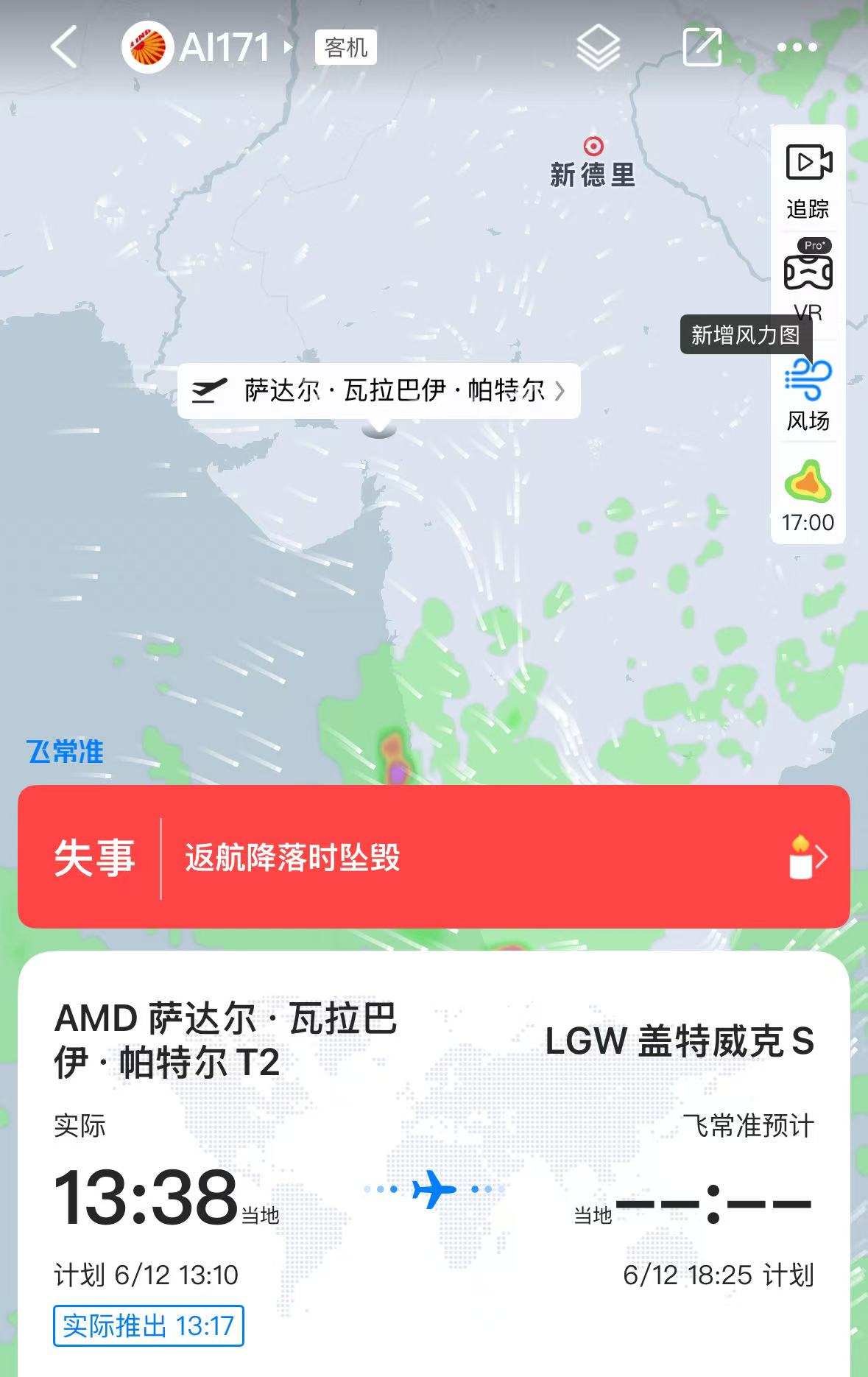The width and height of the screenshot is (868, 1377).
Task: Tap the 新德里 city marker
Action: (593, 147)
